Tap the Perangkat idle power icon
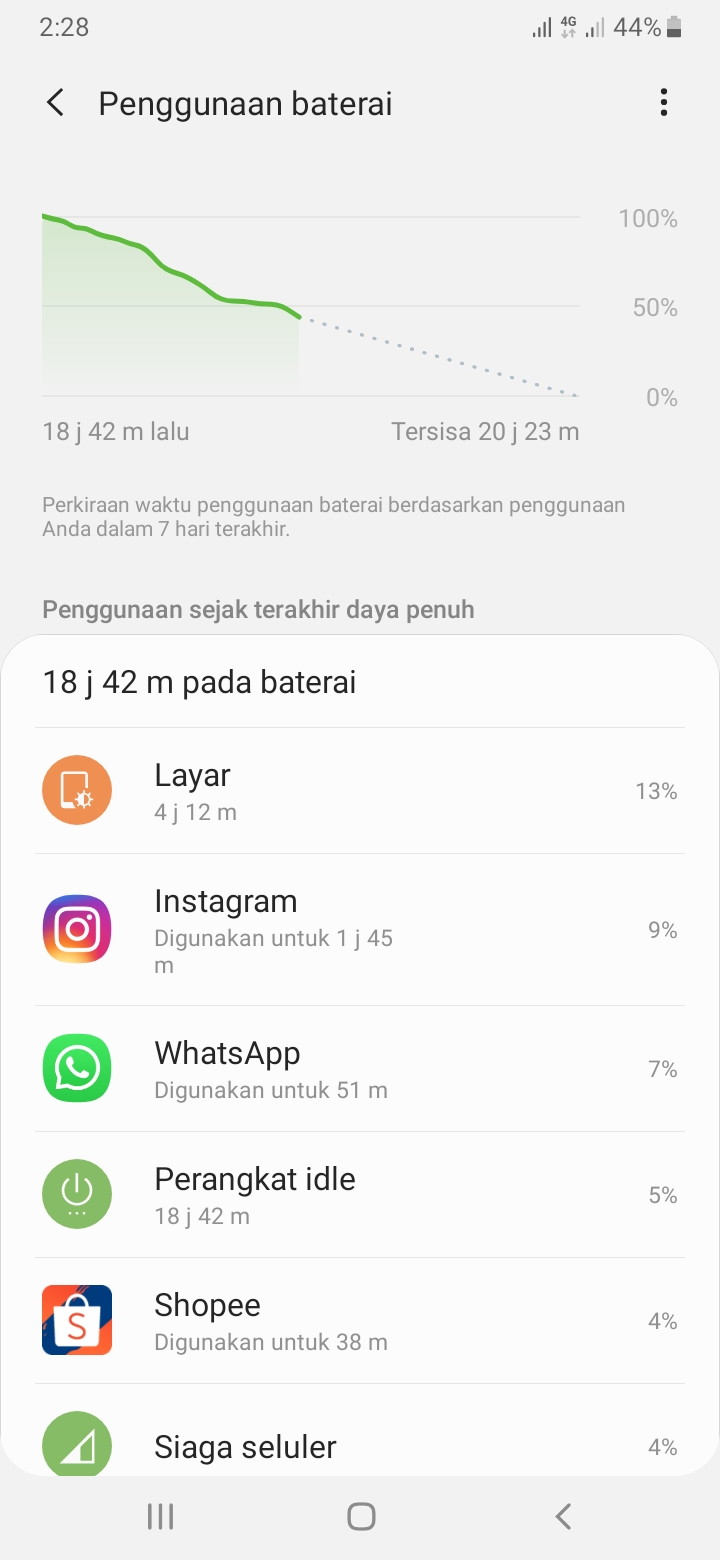720x1560 pixels. point(76,1193)
